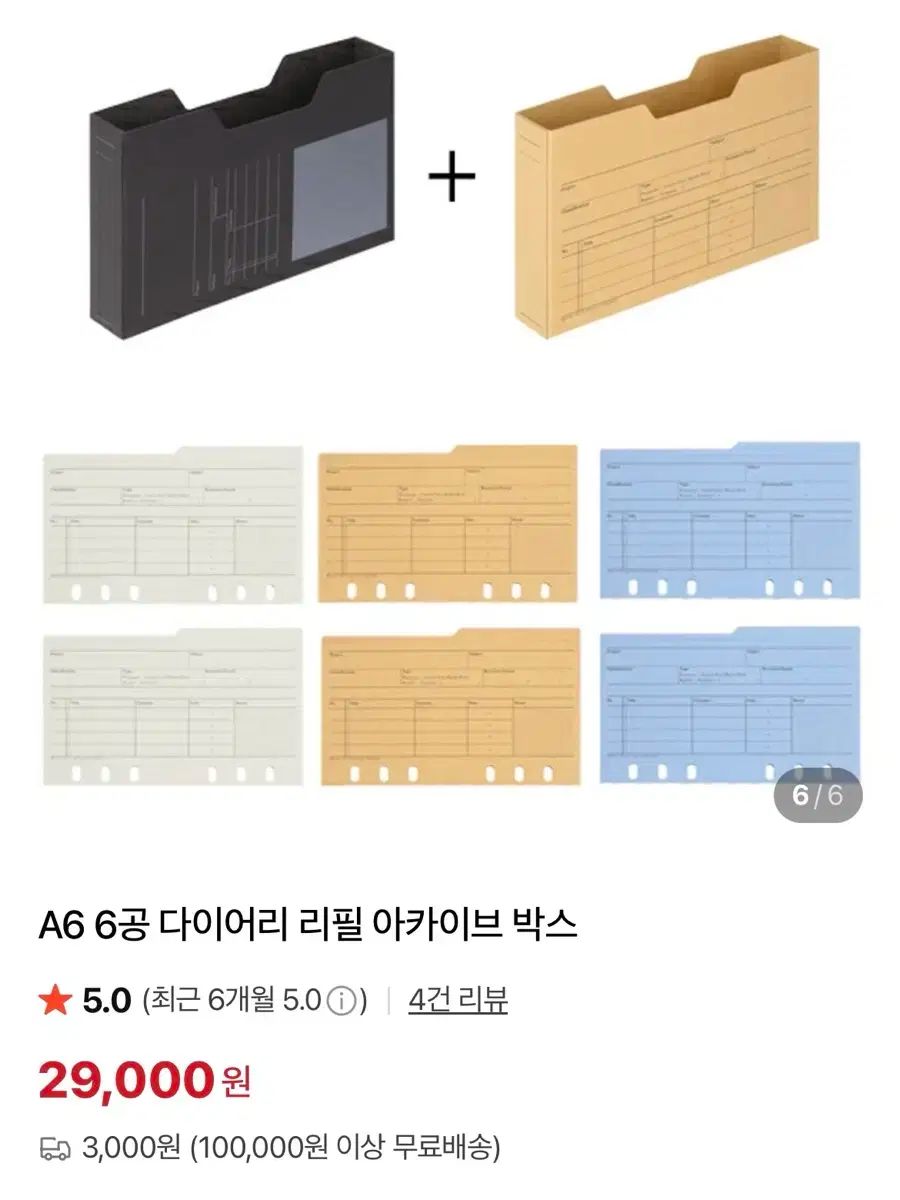Screen dimensions: 900x1200
Task: Open the product image in full view
Action: [x=450, y=420]
